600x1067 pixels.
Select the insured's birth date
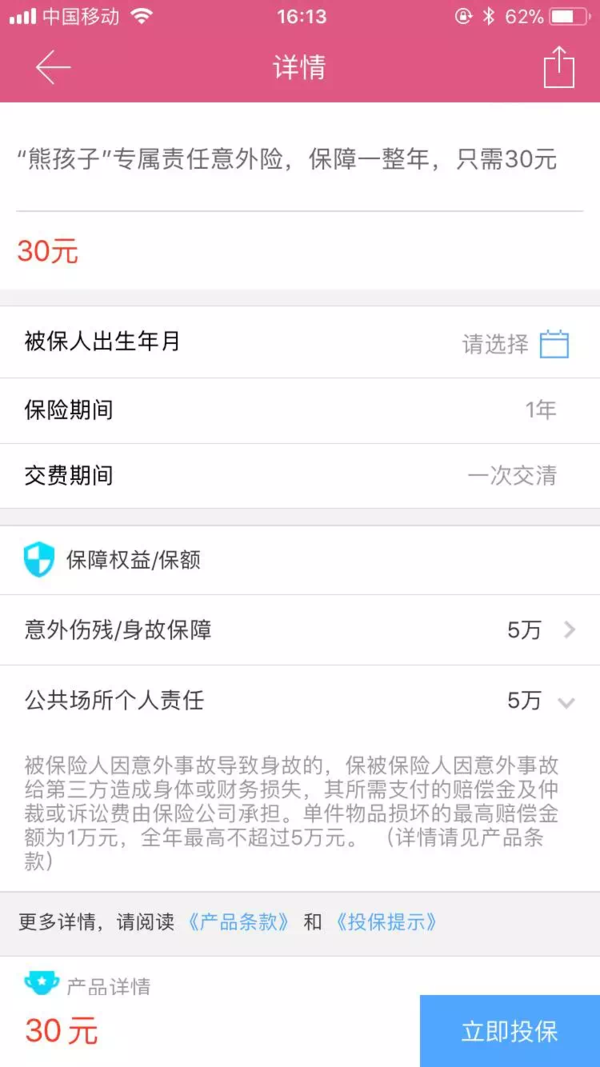300,342
